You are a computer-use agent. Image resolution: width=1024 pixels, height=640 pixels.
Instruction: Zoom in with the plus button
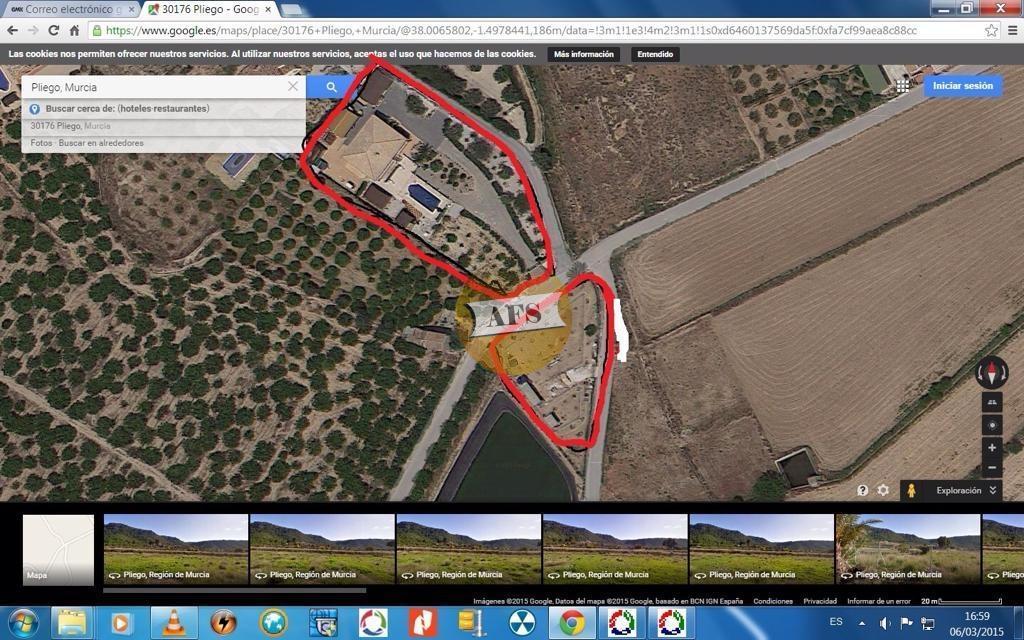coord(992,448)
